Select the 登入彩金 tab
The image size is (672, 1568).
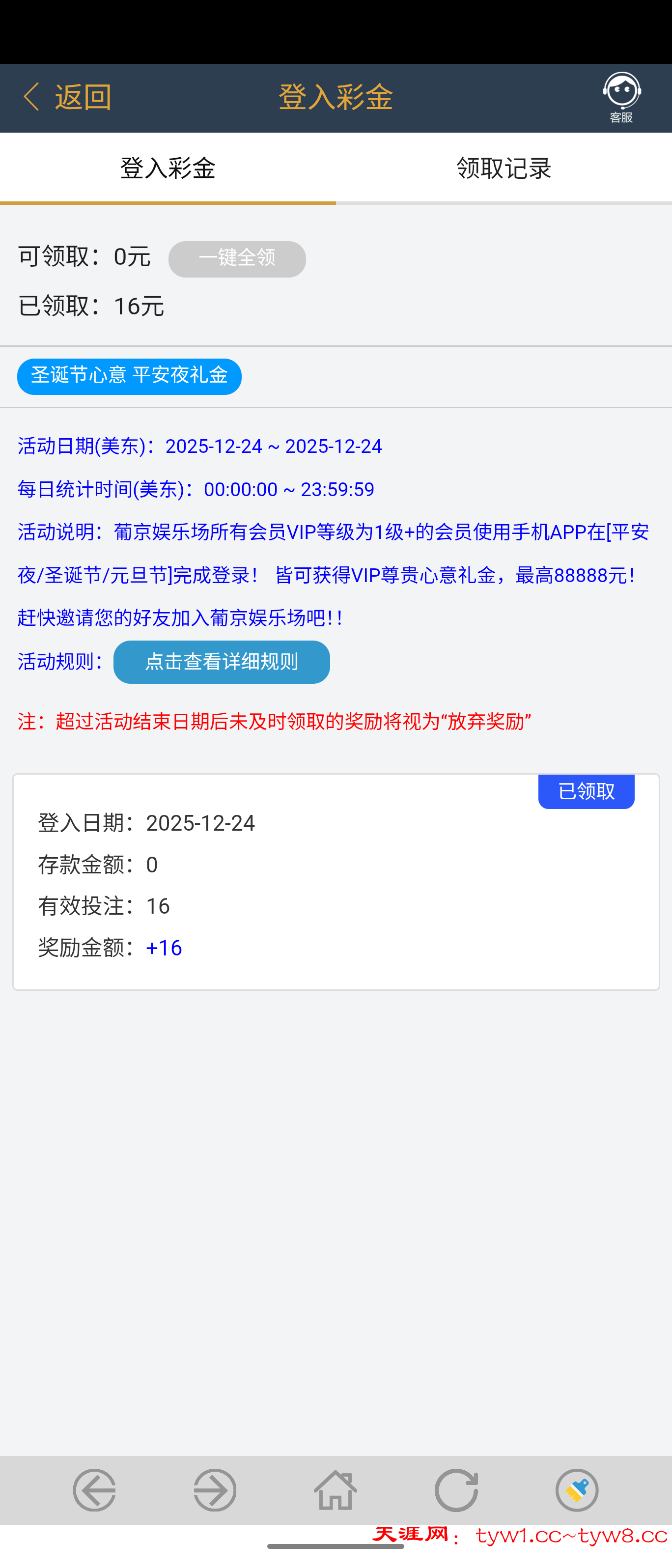coord(168,169)
